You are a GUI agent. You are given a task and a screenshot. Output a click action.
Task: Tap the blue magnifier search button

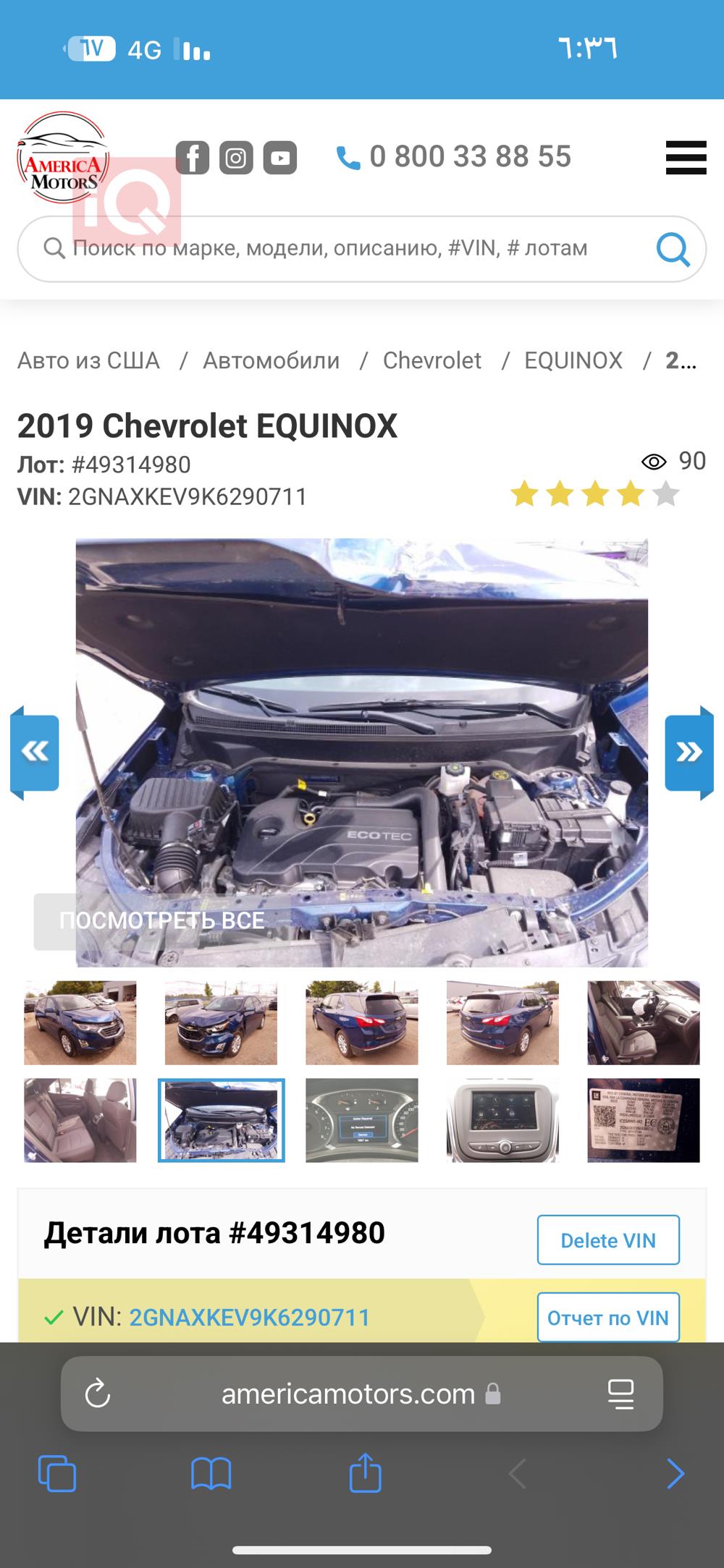(x=673, y=249)
